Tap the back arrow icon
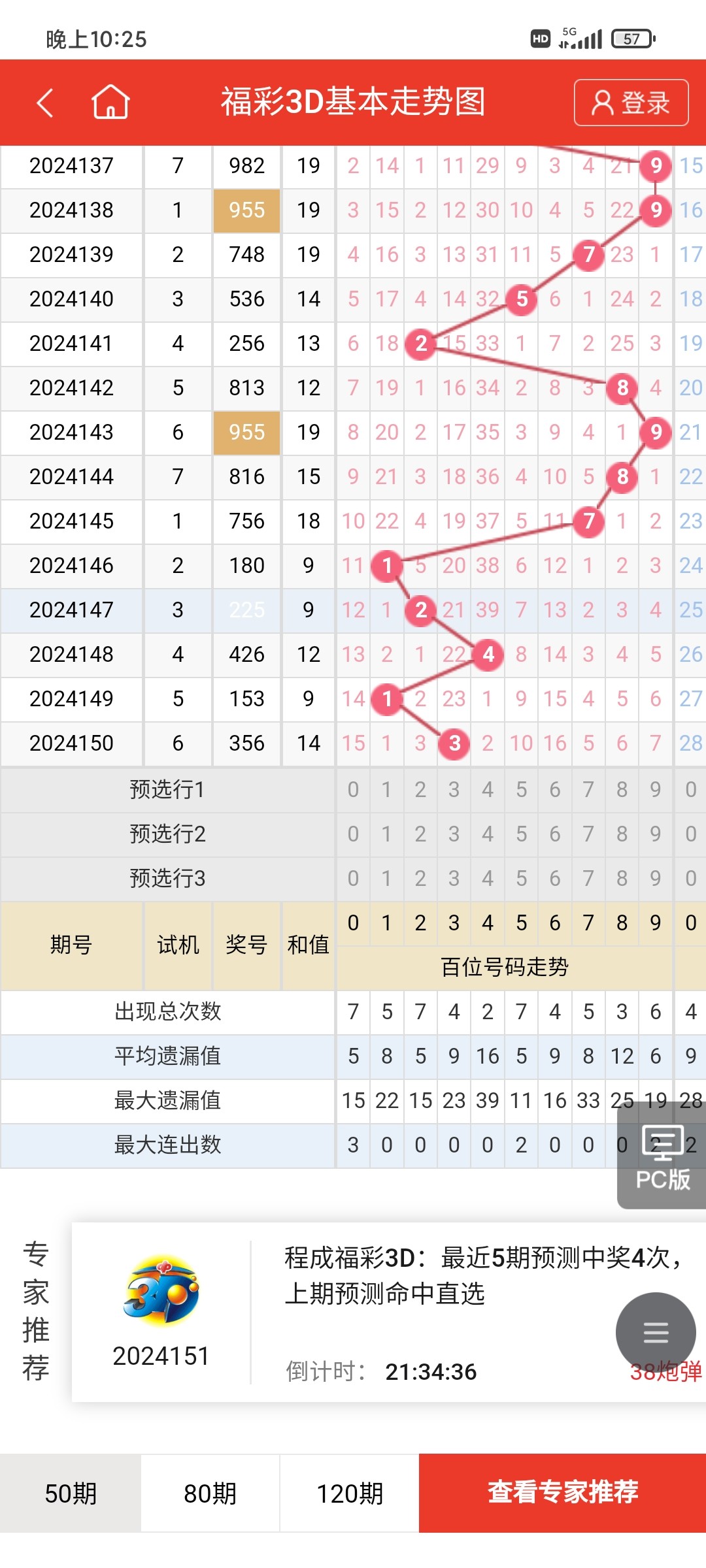This screenshot has width=706, height=1568. [x=44, y=102]
